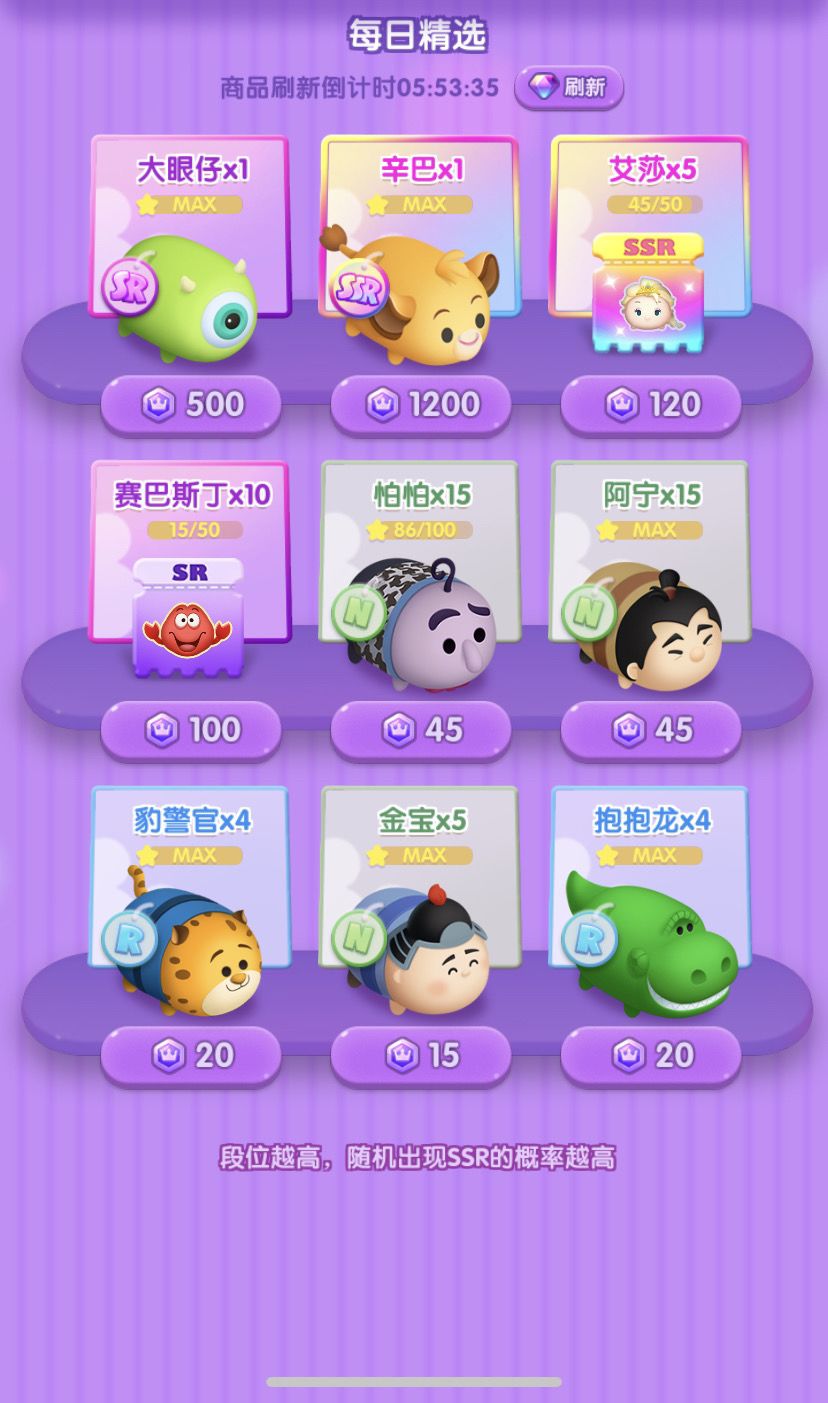Image resolution: width=828 pixels, height=1403 pixels.
Task: Buy 抱抱龙x4 for 20
Action: pos(651,1055)
